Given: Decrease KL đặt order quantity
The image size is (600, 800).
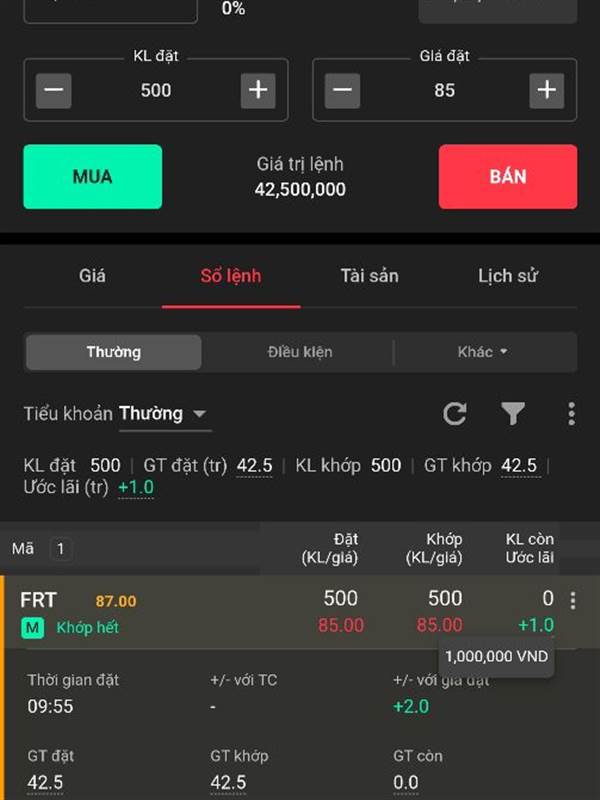Looking at the screenshot, I should [x=54, y=90].
